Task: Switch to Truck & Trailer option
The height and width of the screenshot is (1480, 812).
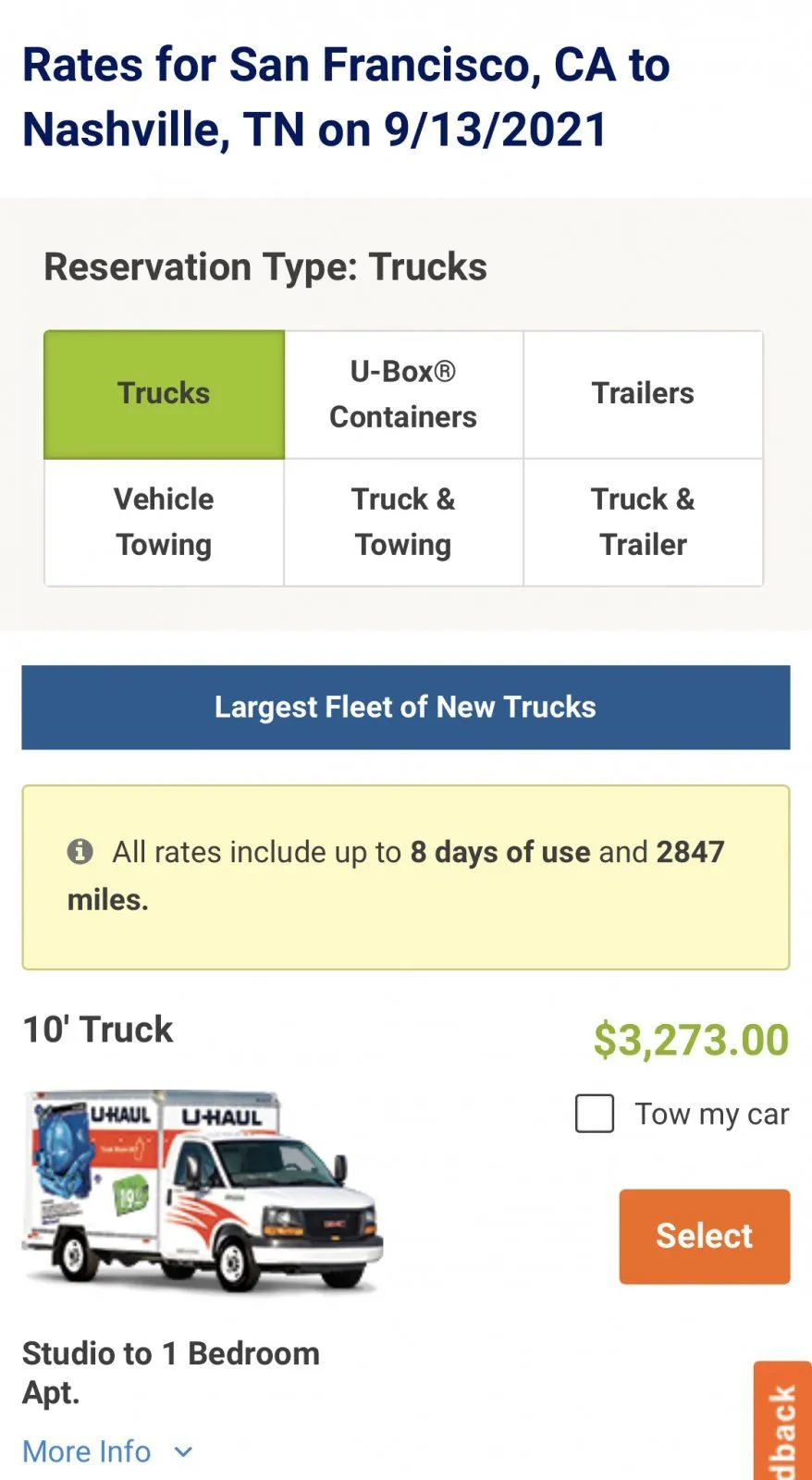Action: (643, 522)
